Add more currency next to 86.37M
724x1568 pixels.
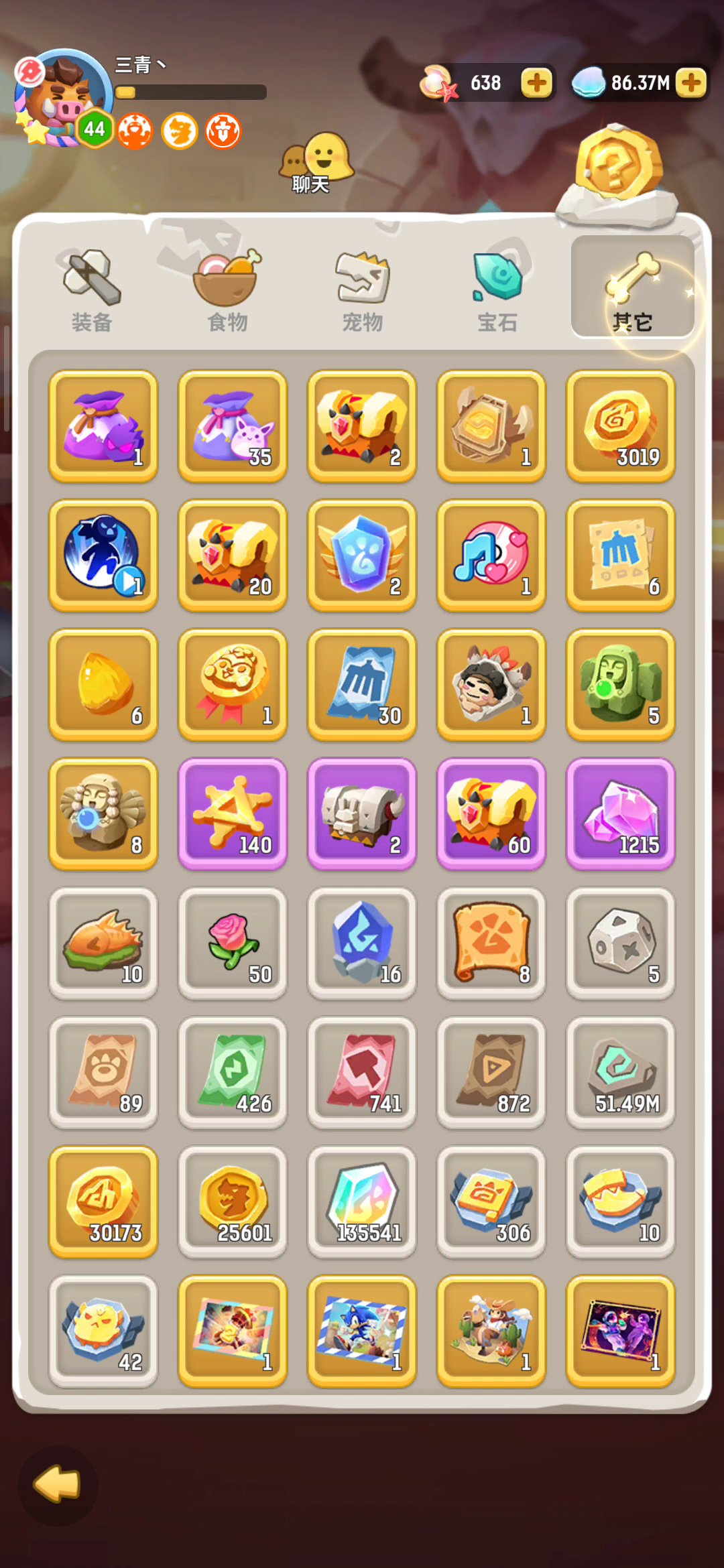point(691,83)
